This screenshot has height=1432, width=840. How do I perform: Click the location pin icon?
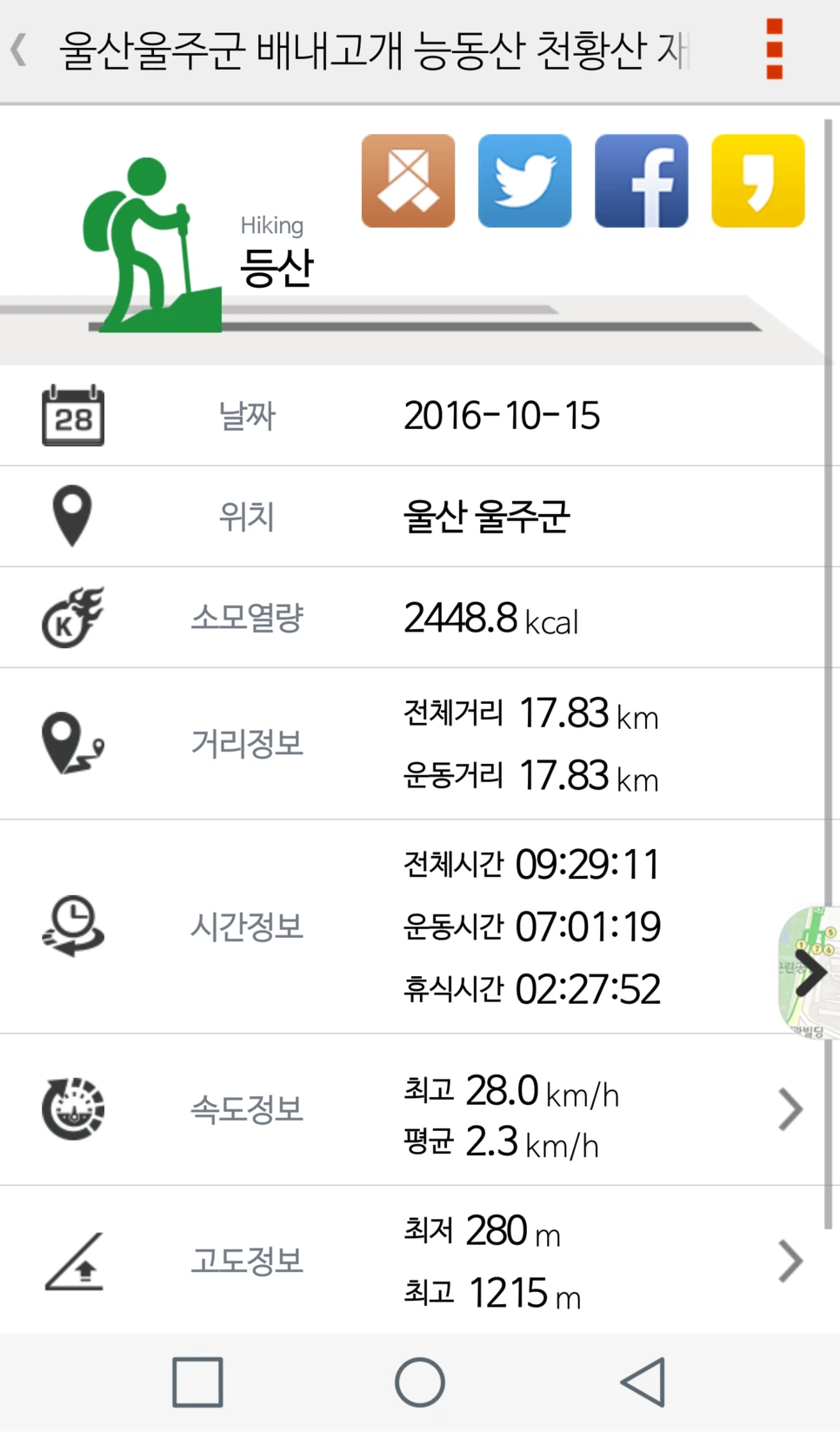(72, 514)
